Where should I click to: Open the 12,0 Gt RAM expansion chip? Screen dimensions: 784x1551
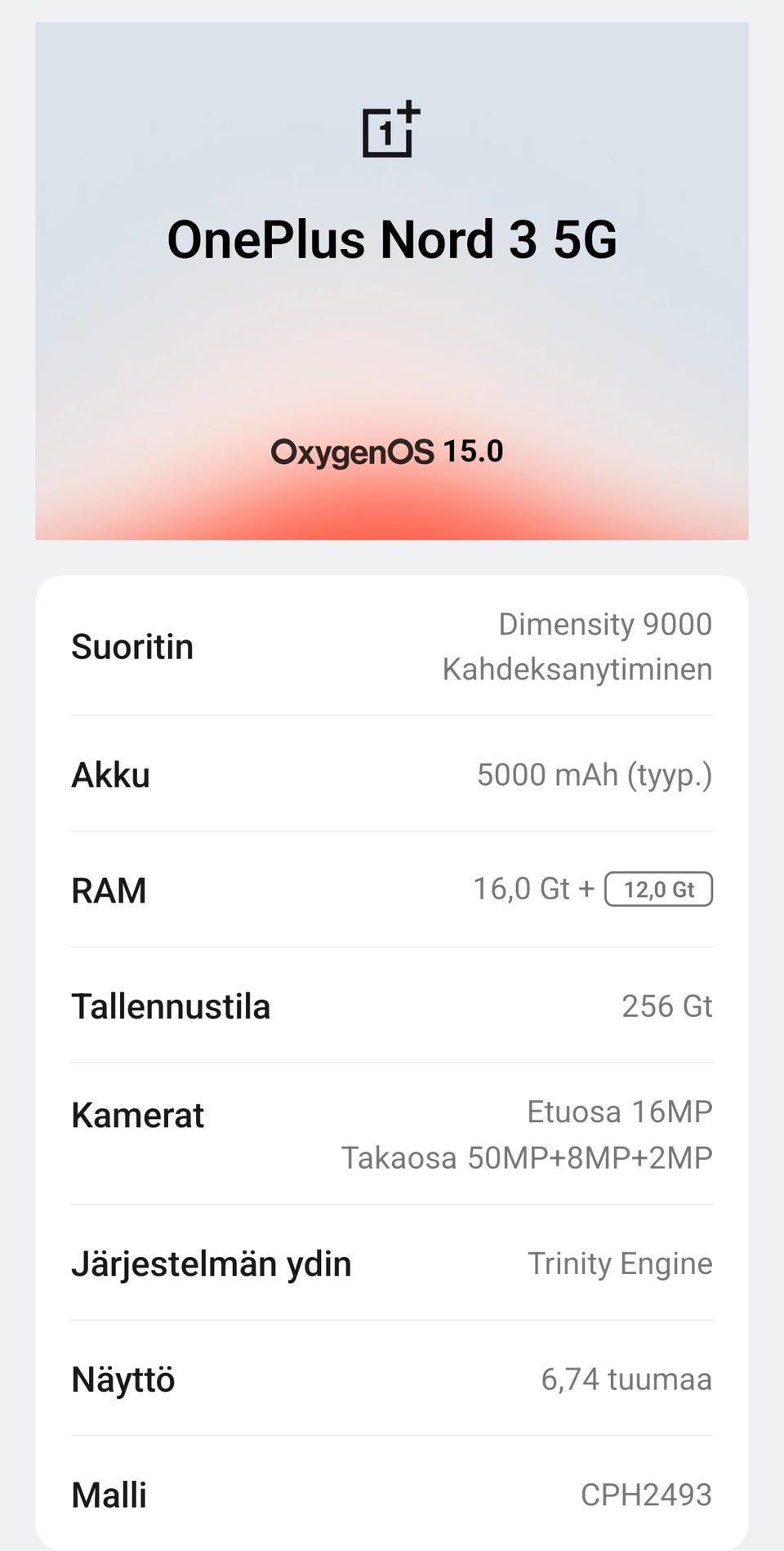658,889
